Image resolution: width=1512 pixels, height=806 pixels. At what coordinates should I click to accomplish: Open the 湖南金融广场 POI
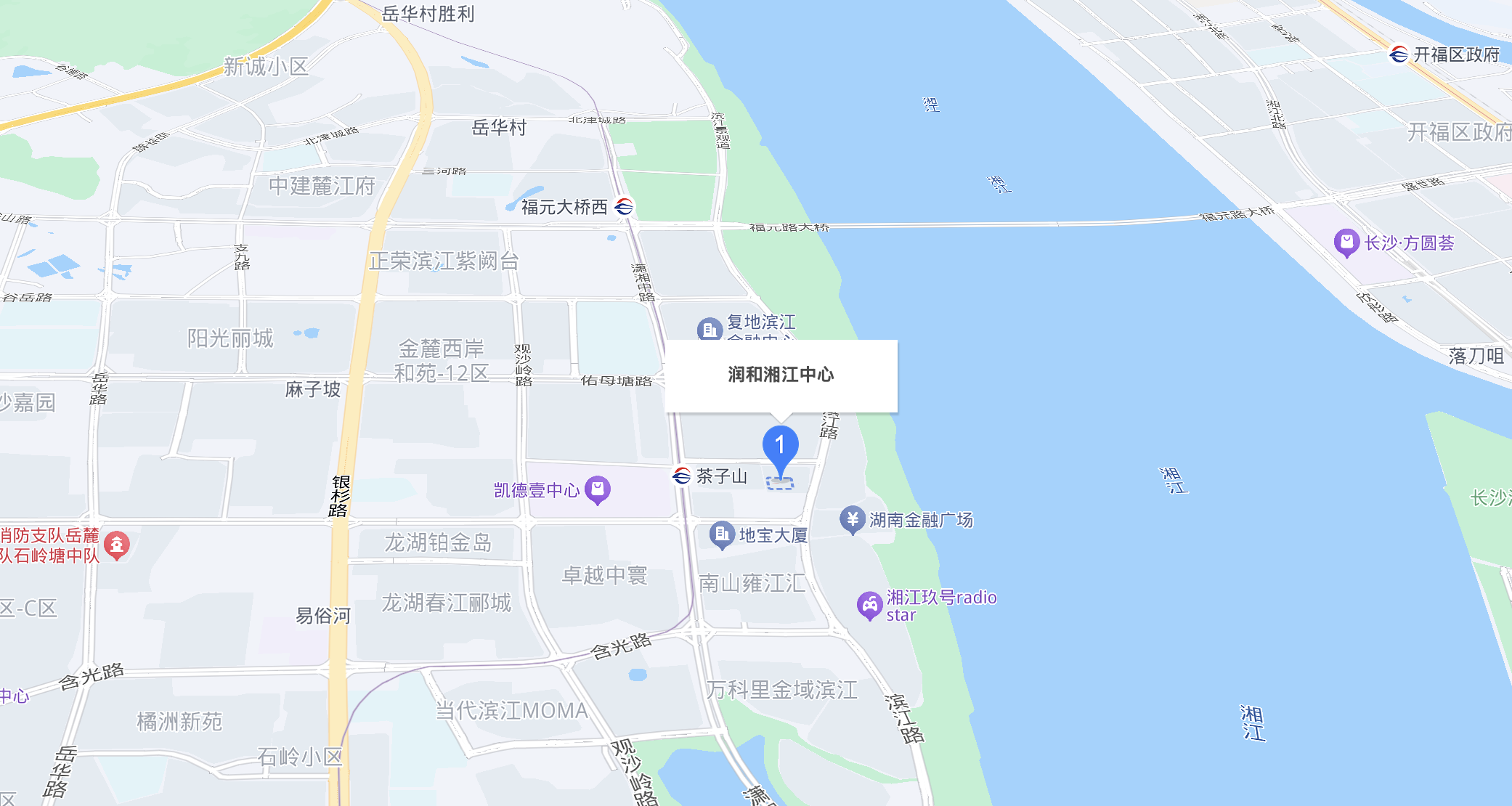[853, 519]
